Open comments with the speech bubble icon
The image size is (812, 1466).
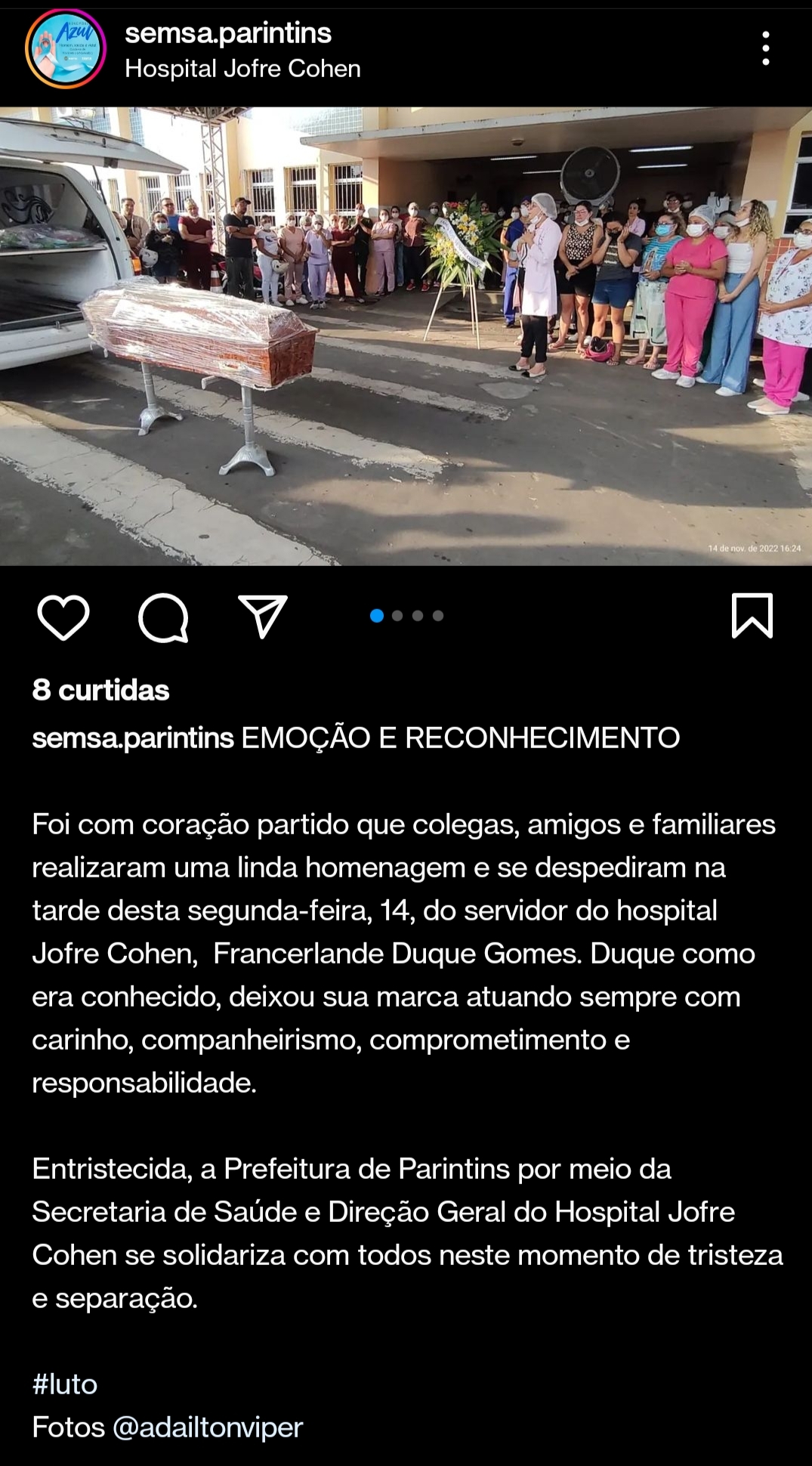click(163, 617)
